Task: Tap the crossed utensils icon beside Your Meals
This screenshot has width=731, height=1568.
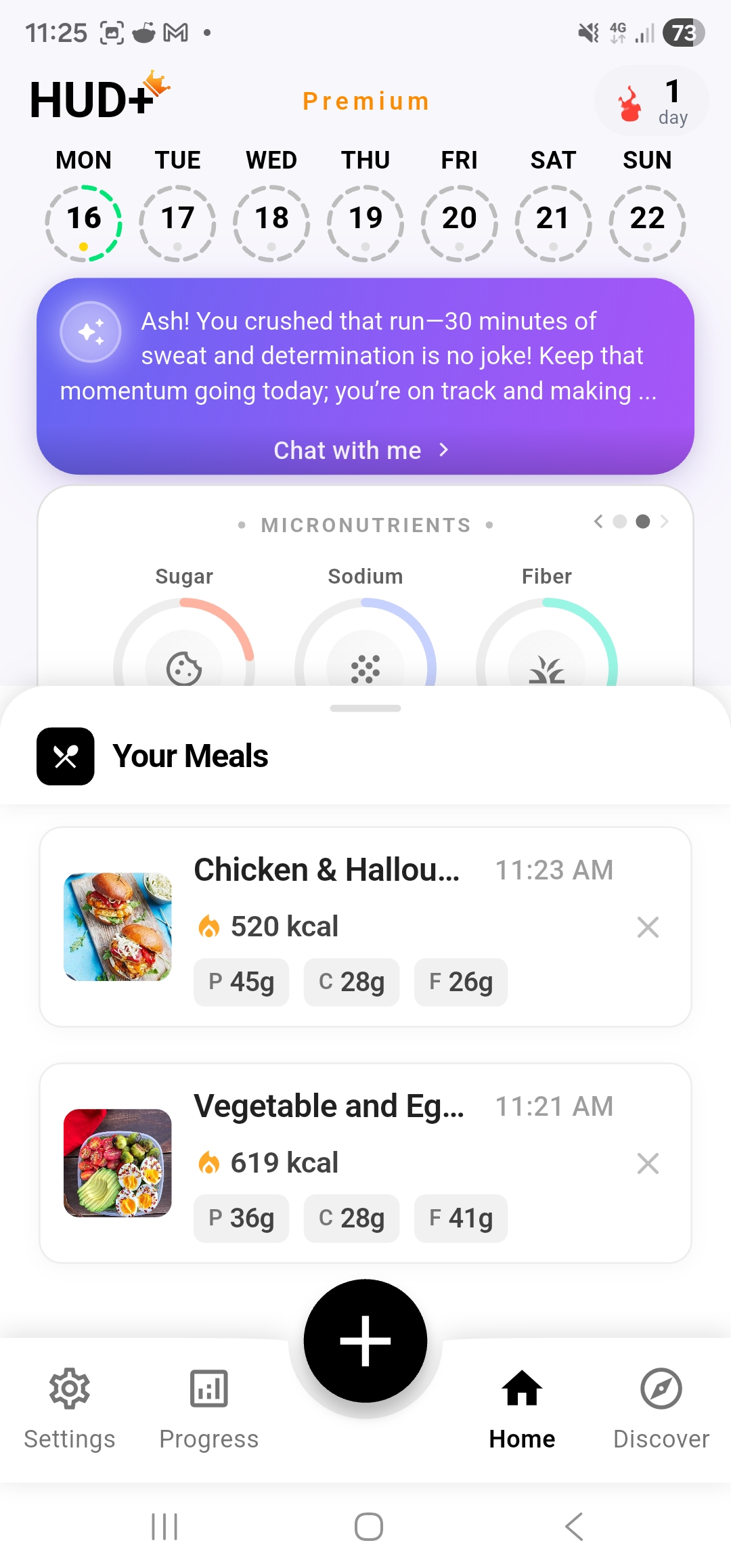Action: (x=65, y=756)
